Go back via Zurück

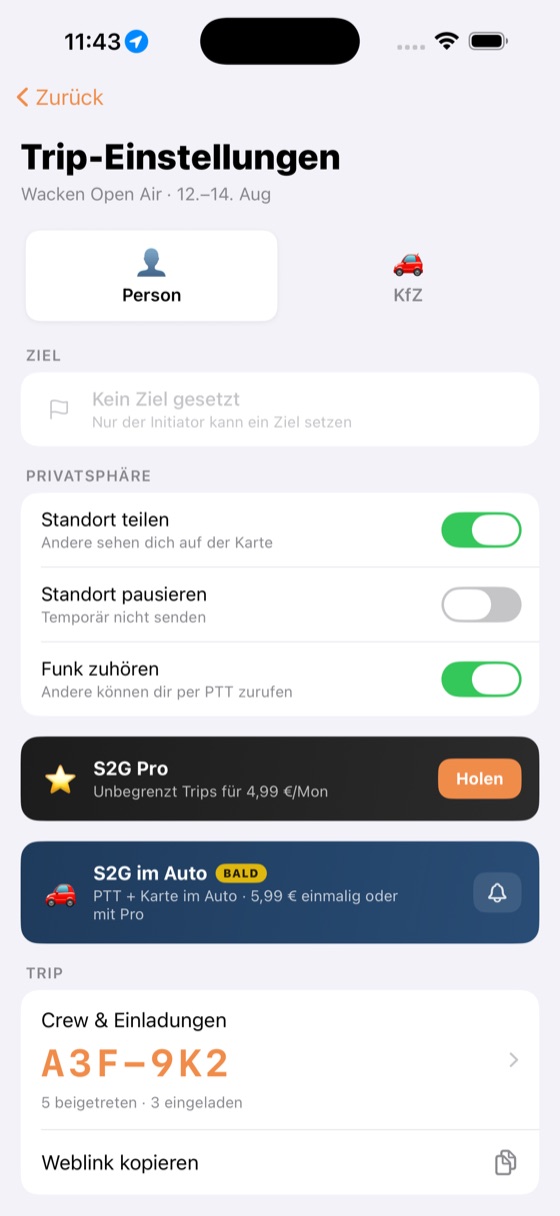tap(60, 97)
